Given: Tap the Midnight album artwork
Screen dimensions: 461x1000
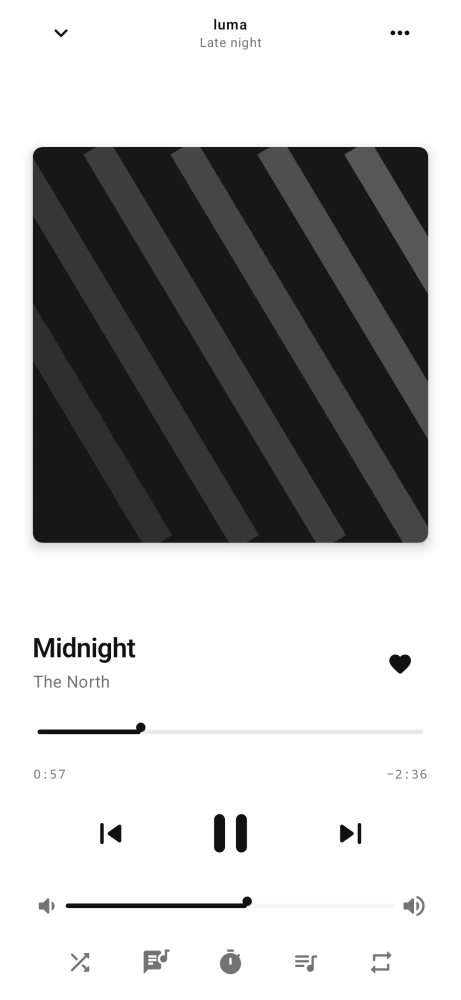Looking at the screenshot, I should click(x=230, y=344).
